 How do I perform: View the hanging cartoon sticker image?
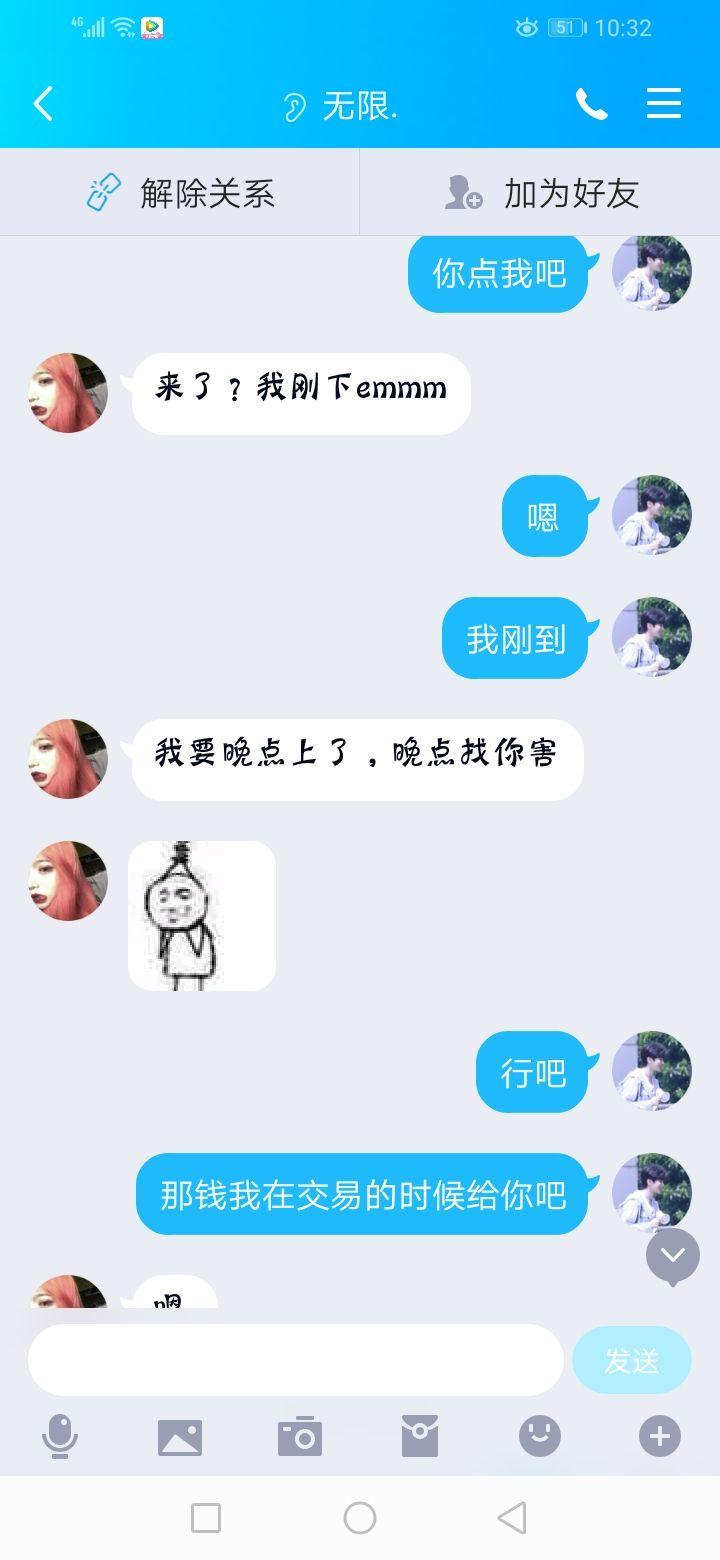point(202,916)
